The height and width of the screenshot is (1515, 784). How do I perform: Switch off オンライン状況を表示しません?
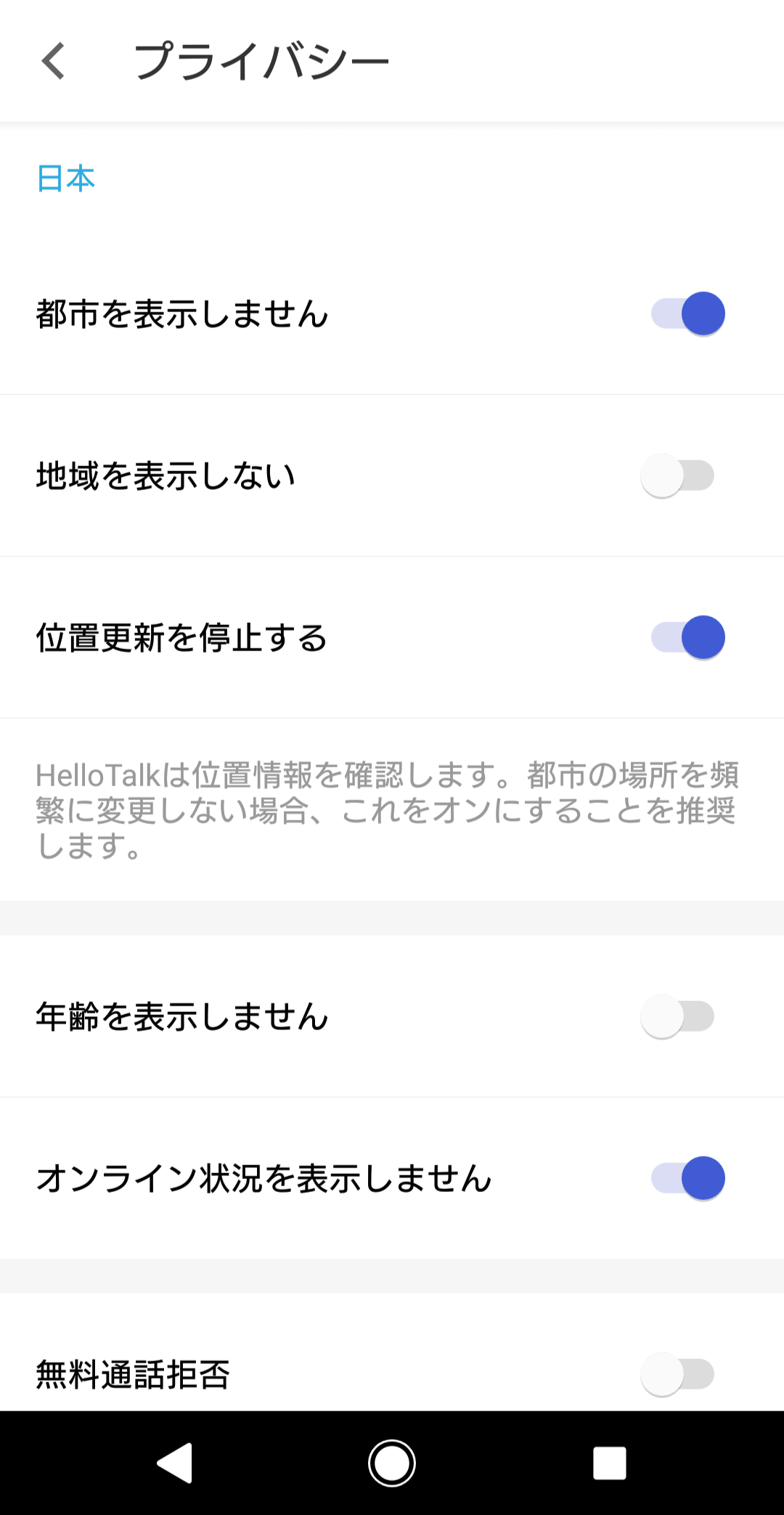[x=687, y=1178]
